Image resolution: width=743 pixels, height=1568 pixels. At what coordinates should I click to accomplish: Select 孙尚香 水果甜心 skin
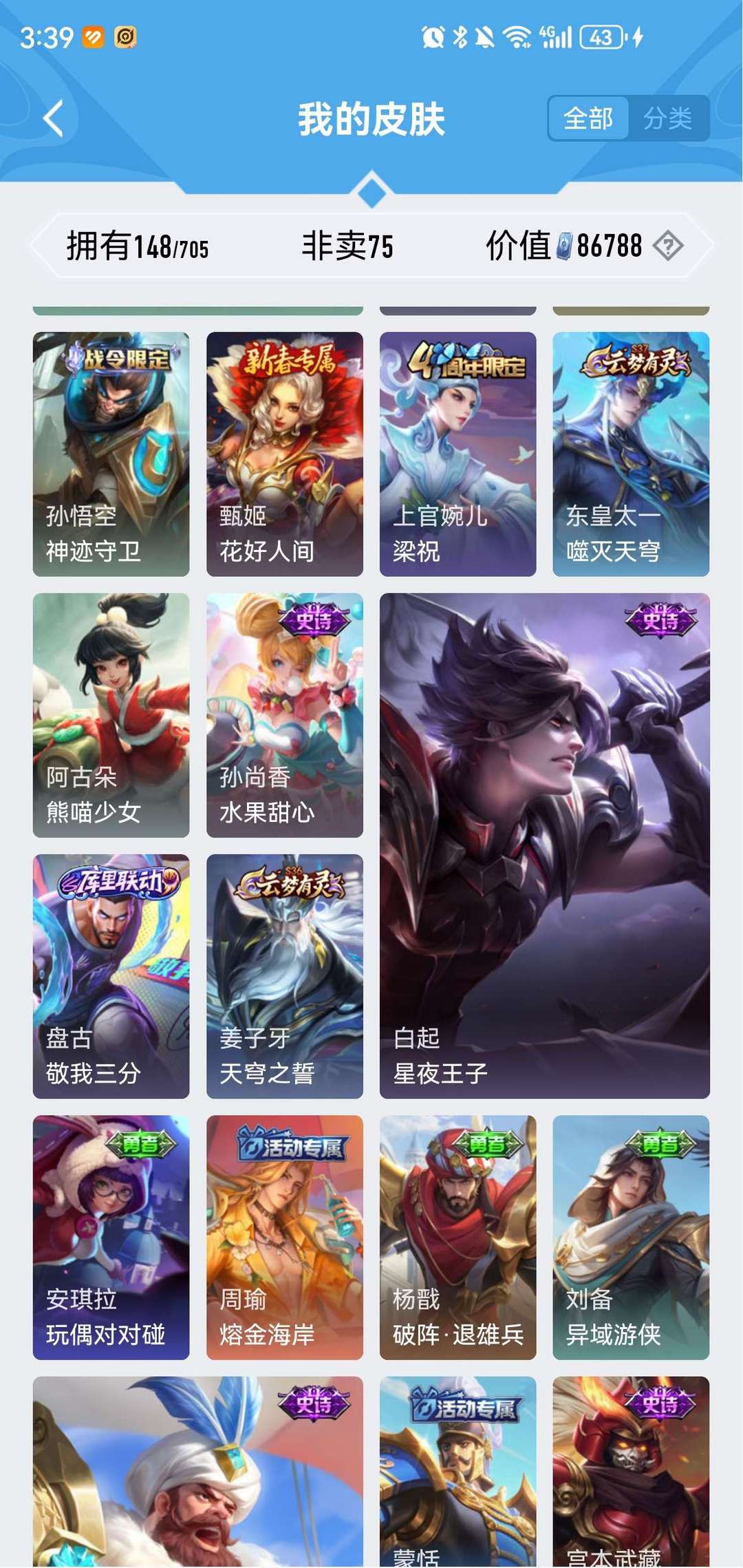[285, 715]
